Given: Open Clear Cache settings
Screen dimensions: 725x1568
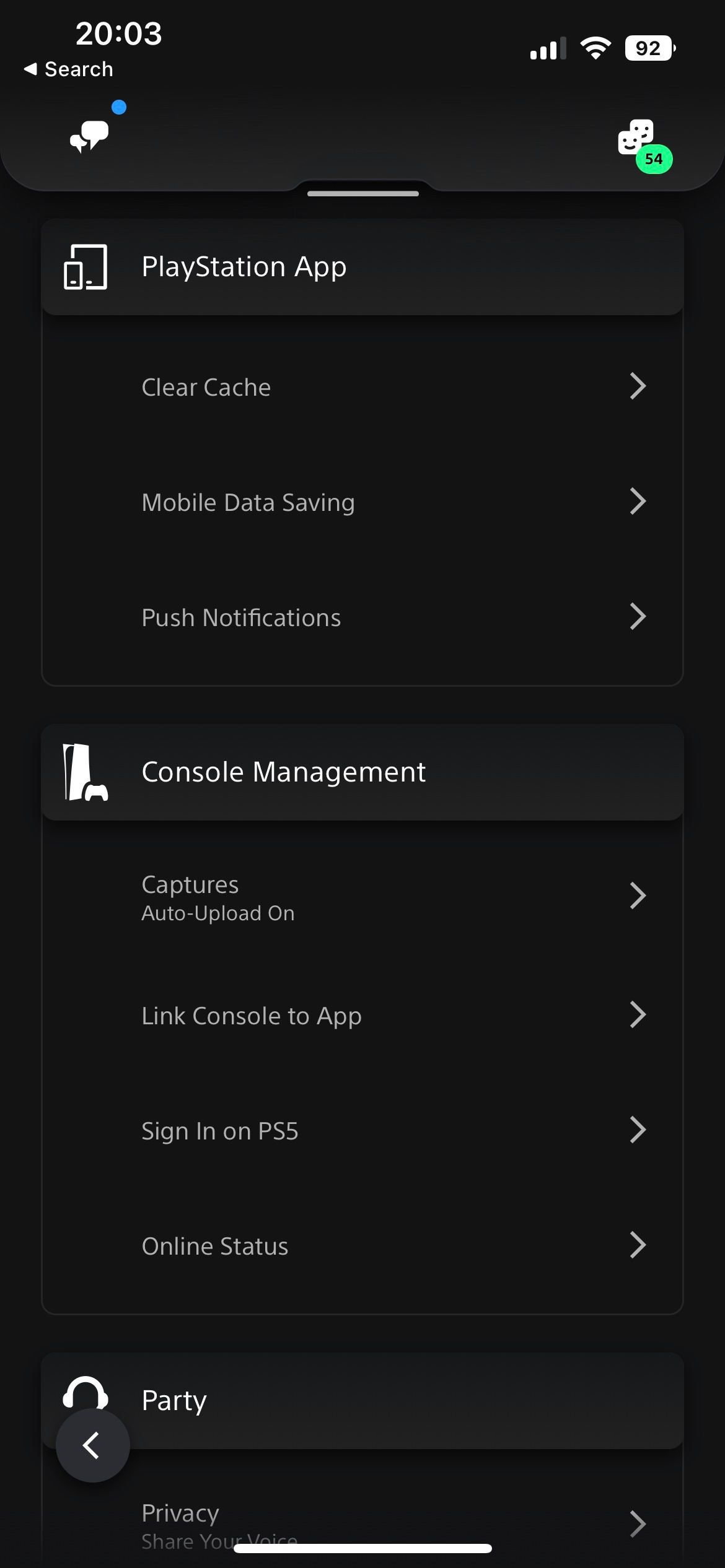Looking at the screenshot, I should (362, 388).
